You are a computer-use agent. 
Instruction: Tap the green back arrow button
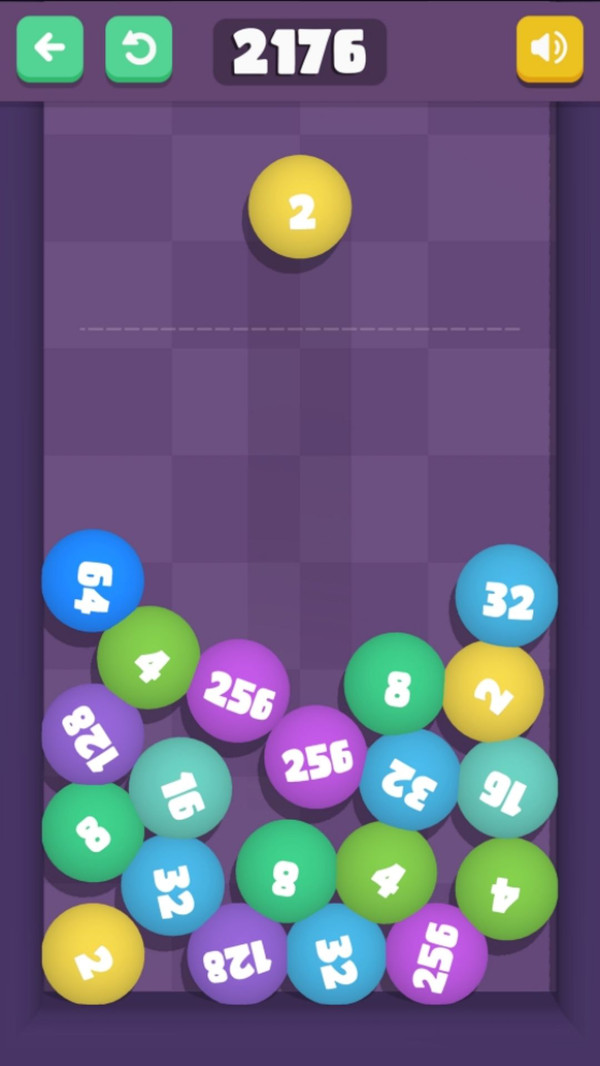[x=50, y=48]
